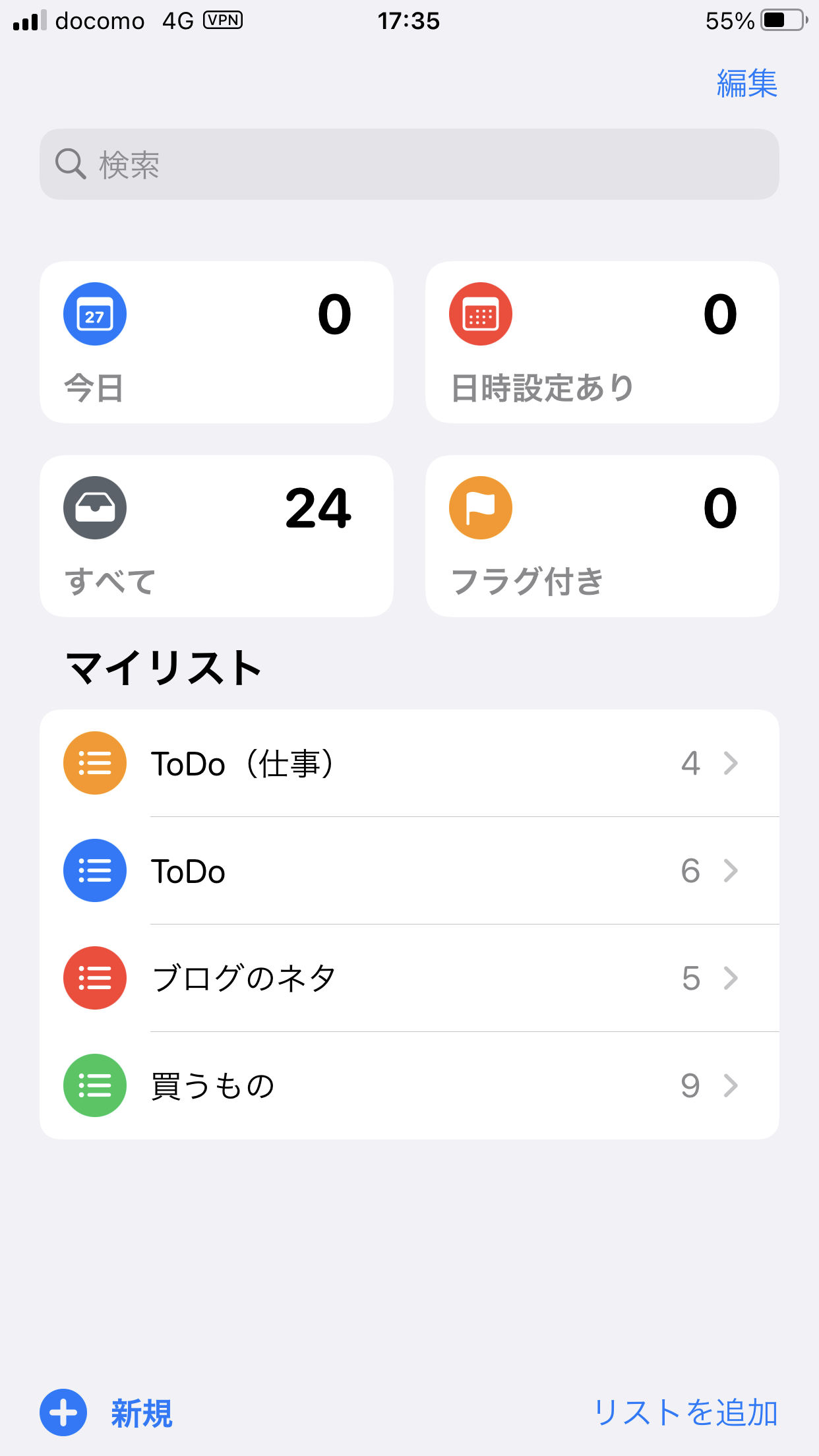Open the 検索 search field
819x1456 pixels.
[409, 164]
